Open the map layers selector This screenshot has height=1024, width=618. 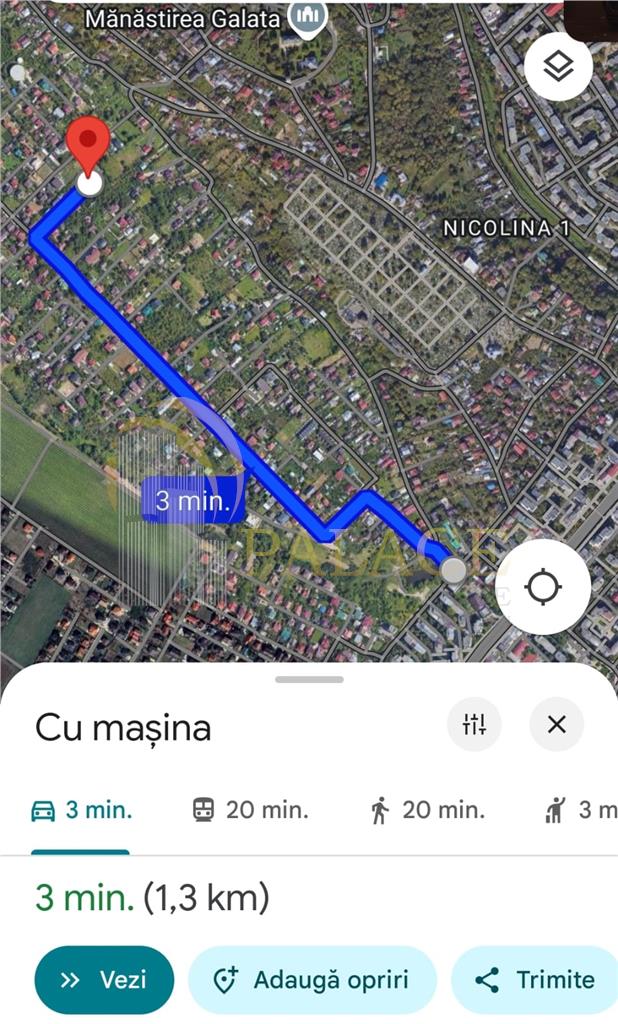(558, 67)
